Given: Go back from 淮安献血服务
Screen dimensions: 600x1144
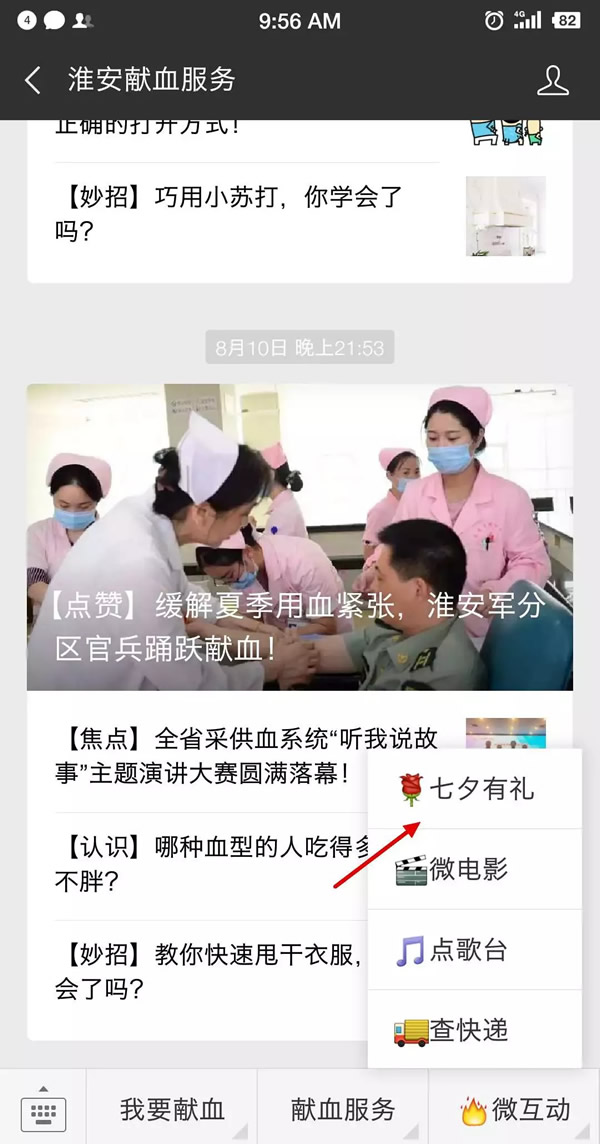Looking at the screenshot, I should click(x=33, y=81).
